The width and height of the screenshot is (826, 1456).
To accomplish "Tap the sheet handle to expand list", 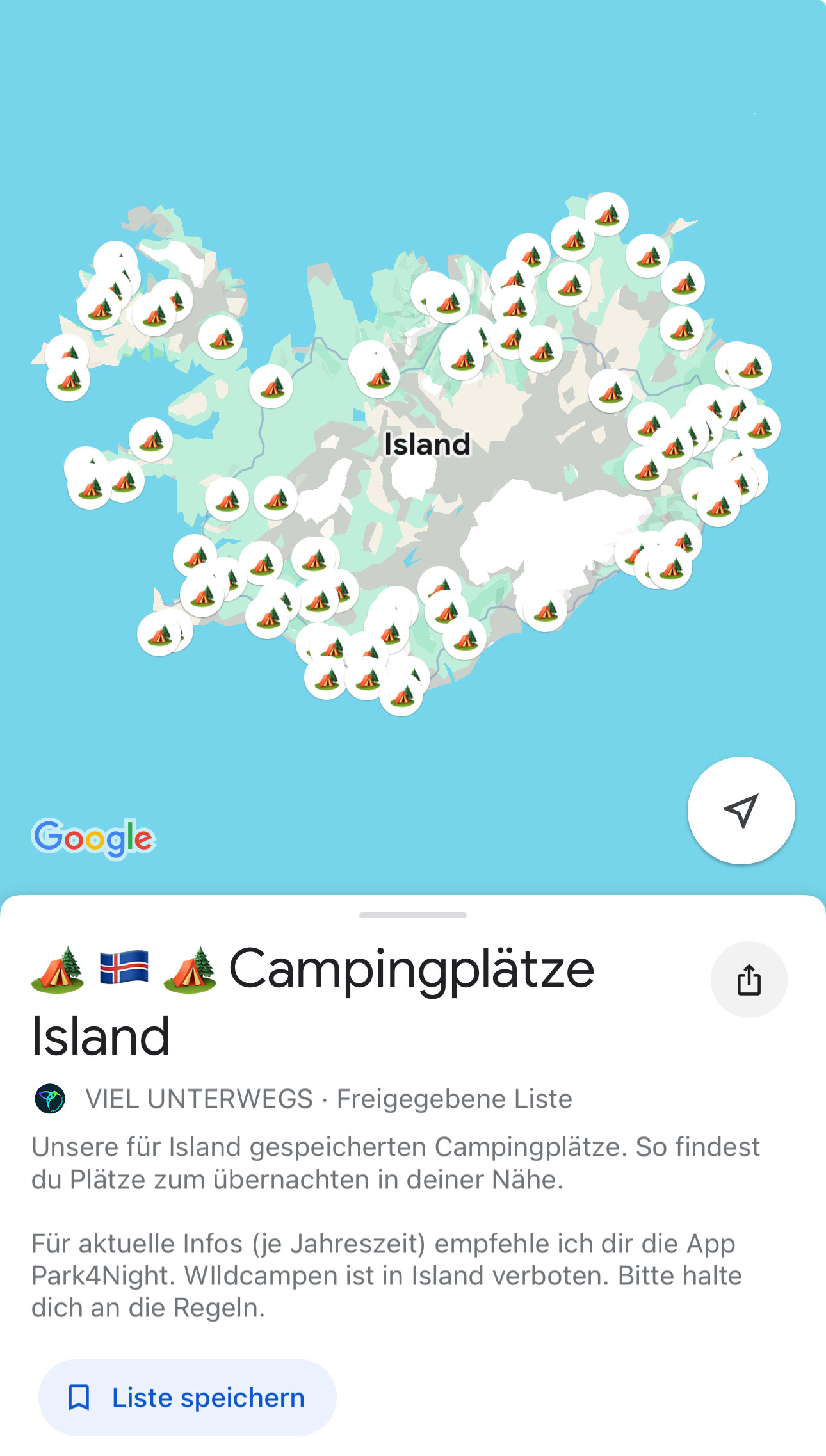I will 413,915.
